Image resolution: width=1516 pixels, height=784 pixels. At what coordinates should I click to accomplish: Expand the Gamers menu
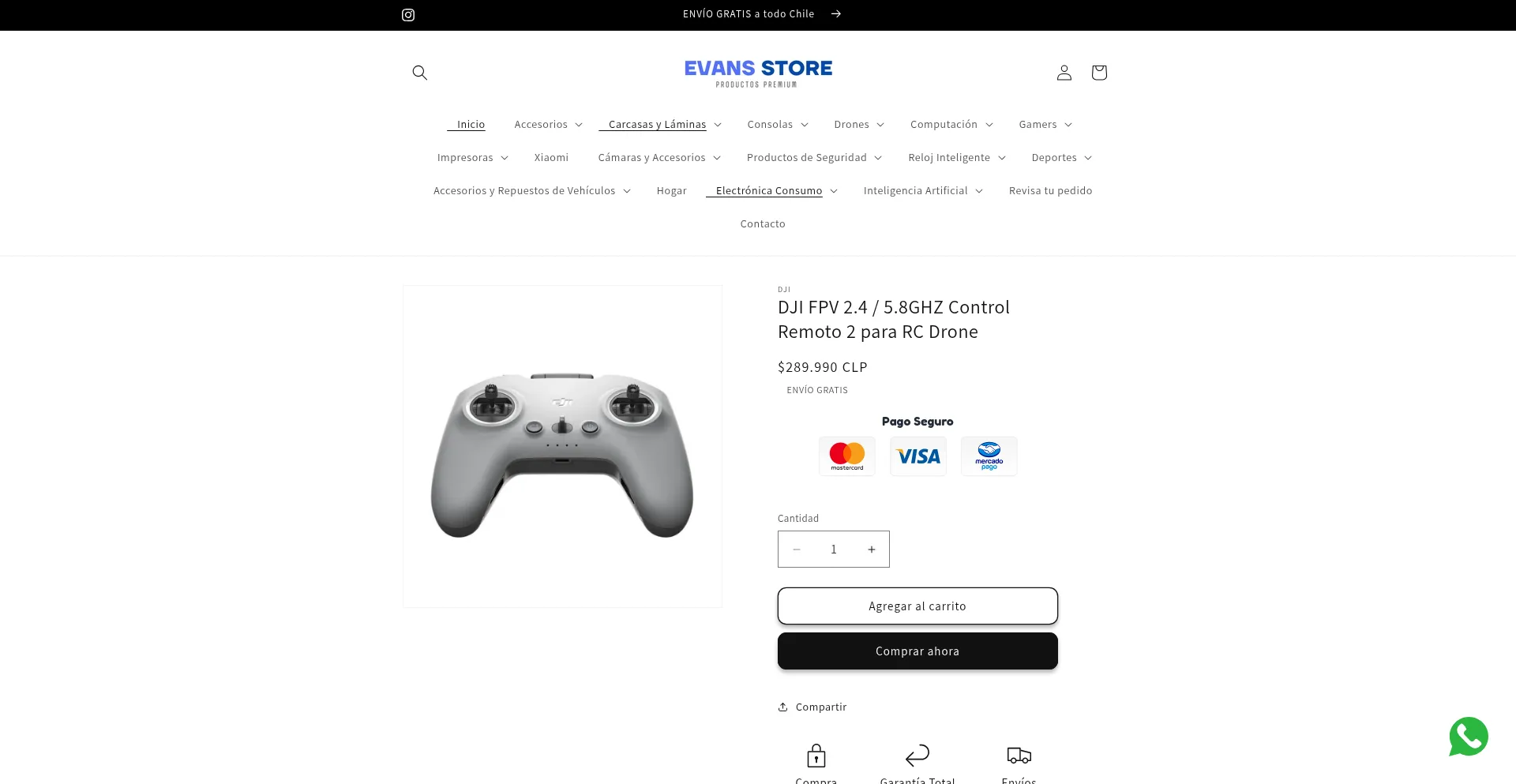(1045, 125)
